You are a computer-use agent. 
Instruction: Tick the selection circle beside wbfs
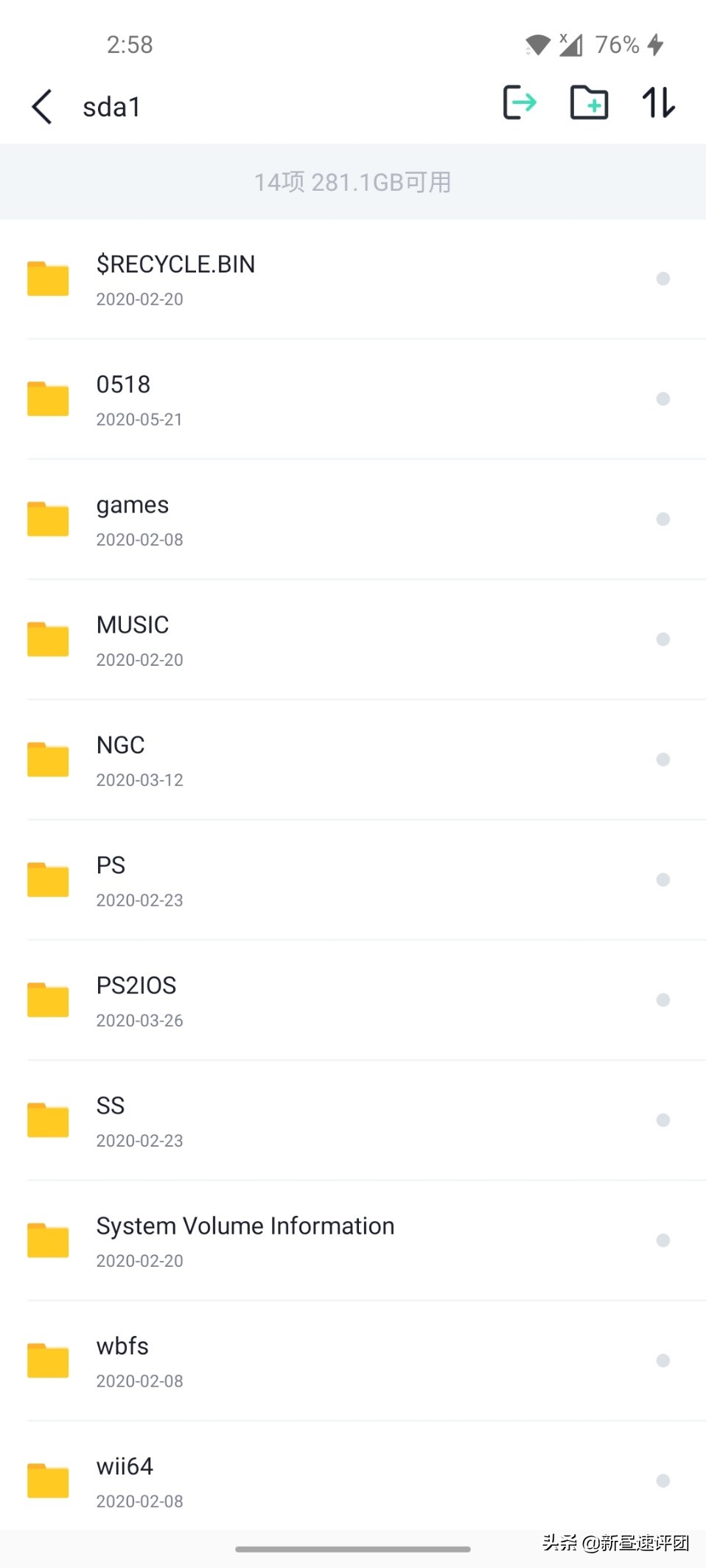663,1360
